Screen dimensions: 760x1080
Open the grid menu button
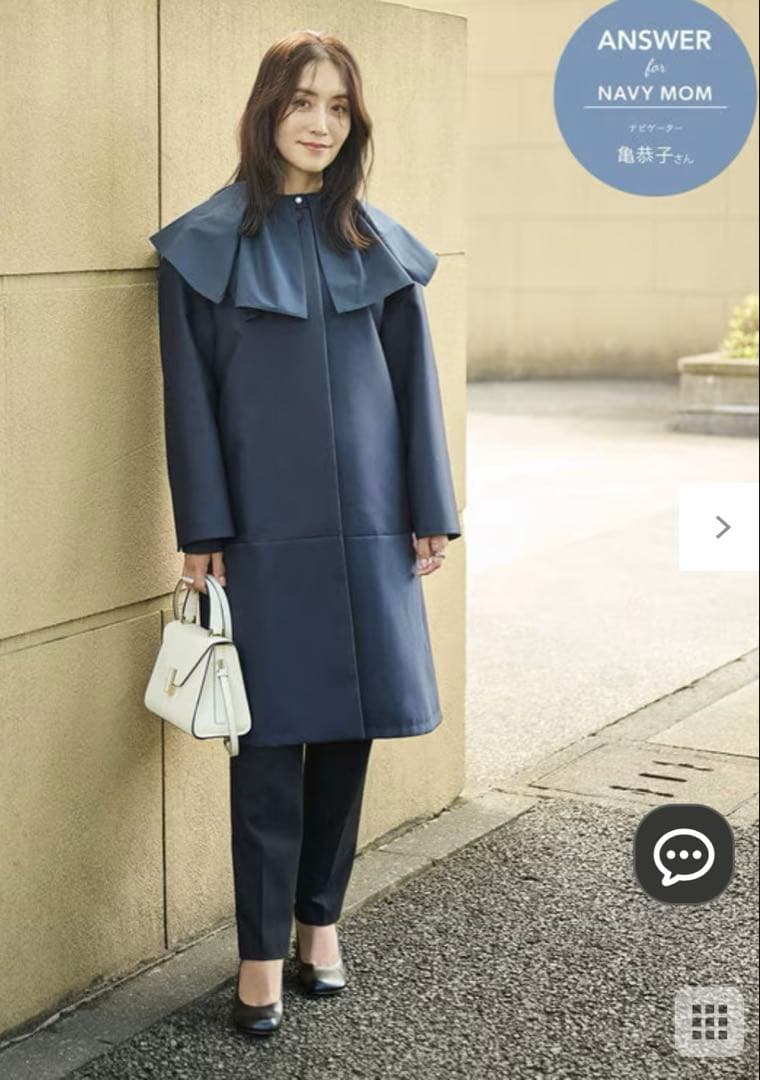tap(709, 1021)
